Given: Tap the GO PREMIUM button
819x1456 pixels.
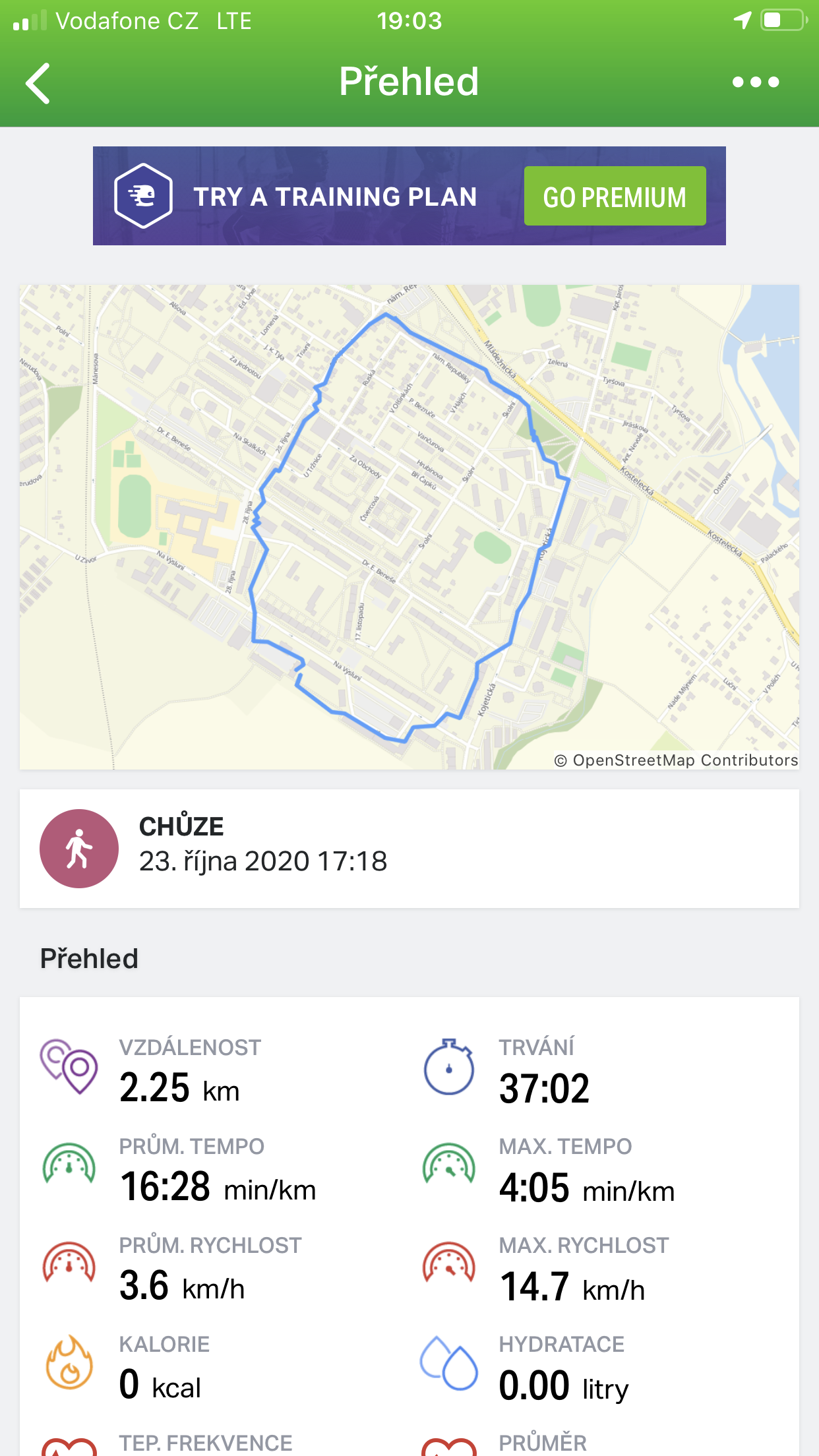Looking at the screenshot, I should coord(615,197).
